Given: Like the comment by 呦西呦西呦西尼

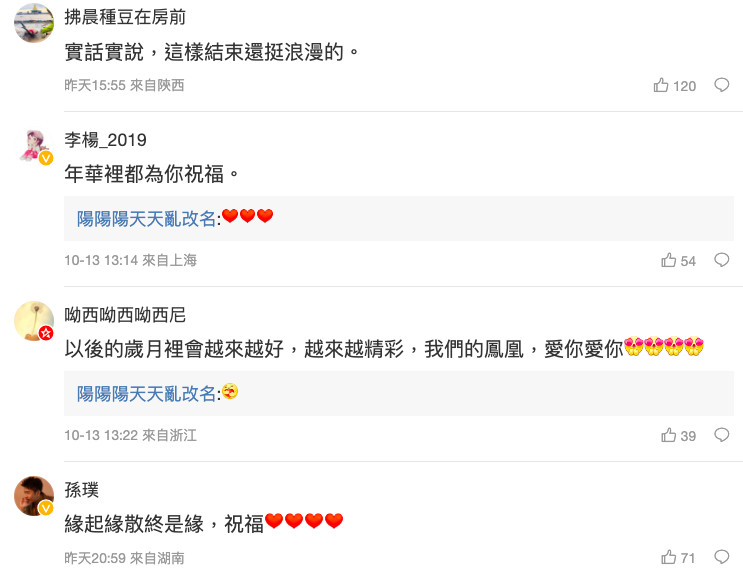Looking at the screenshot, I should pyautogui.click(x=668, y=435).
